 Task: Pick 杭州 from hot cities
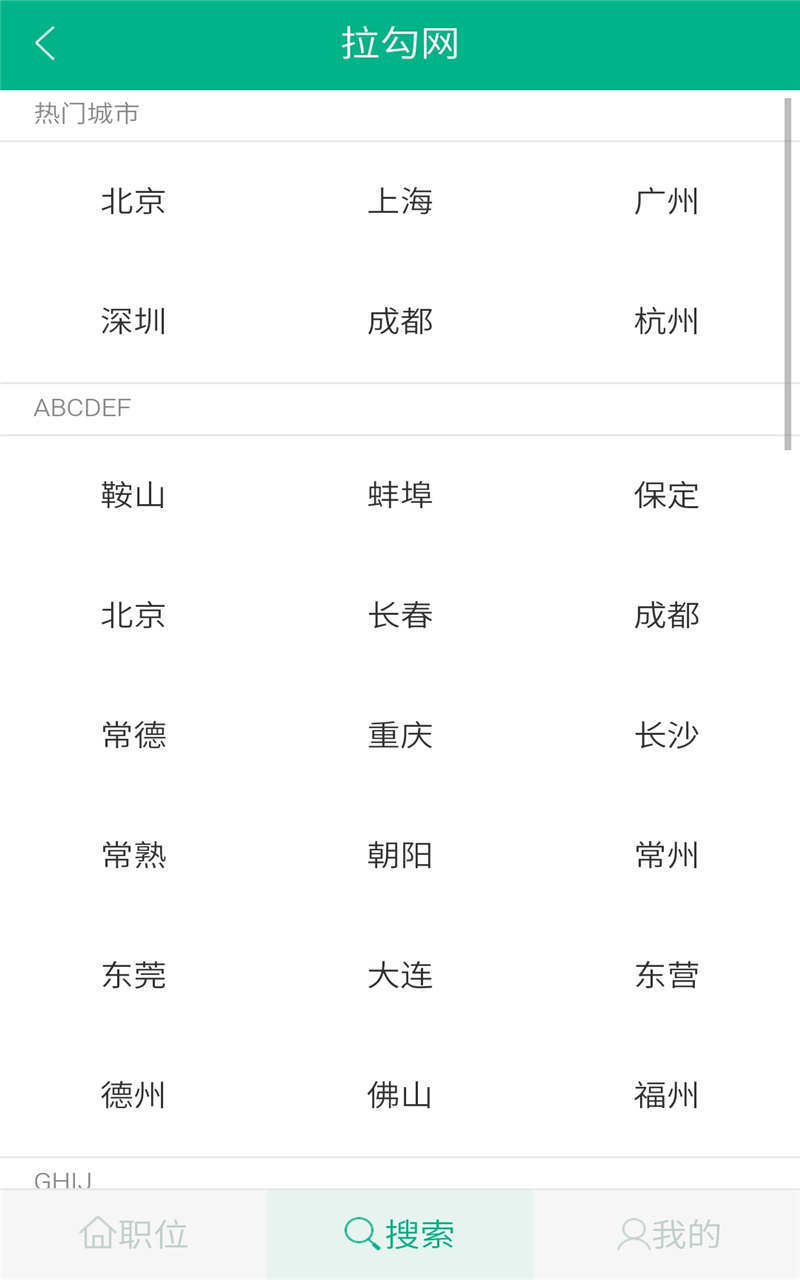coord(666,321)
